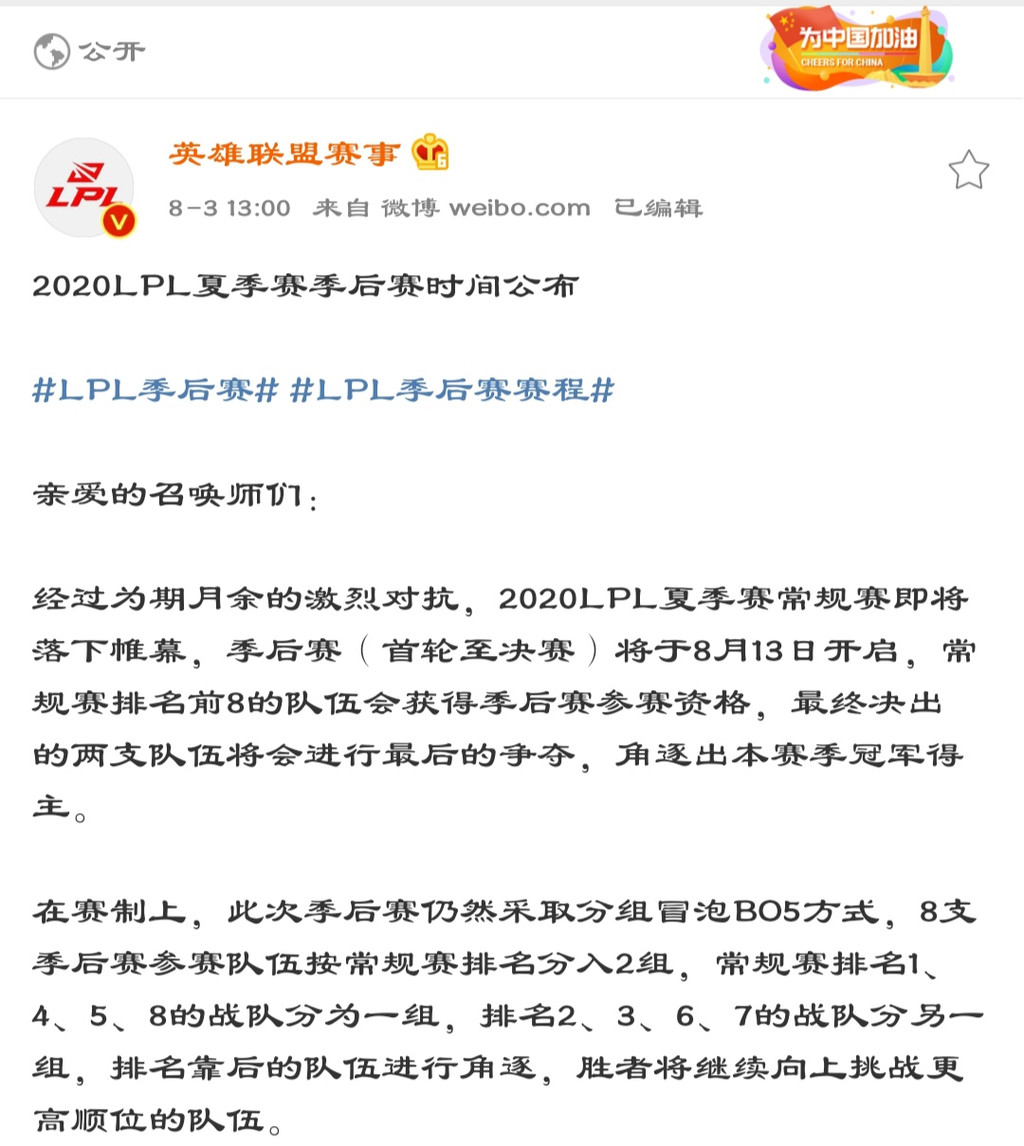Open the 英雄联盟赛事 account name
The height and width of the screenshot is (1146, 1024).
point(284,154)
